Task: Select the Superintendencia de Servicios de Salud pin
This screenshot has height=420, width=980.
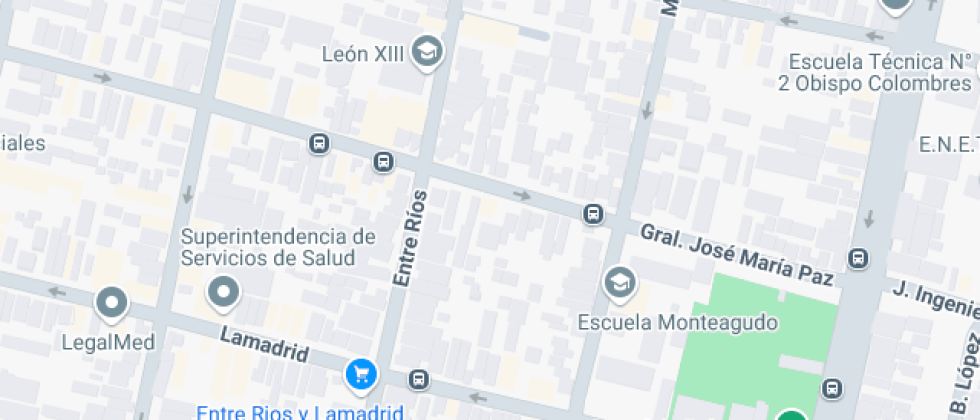Action: (223, 292)
